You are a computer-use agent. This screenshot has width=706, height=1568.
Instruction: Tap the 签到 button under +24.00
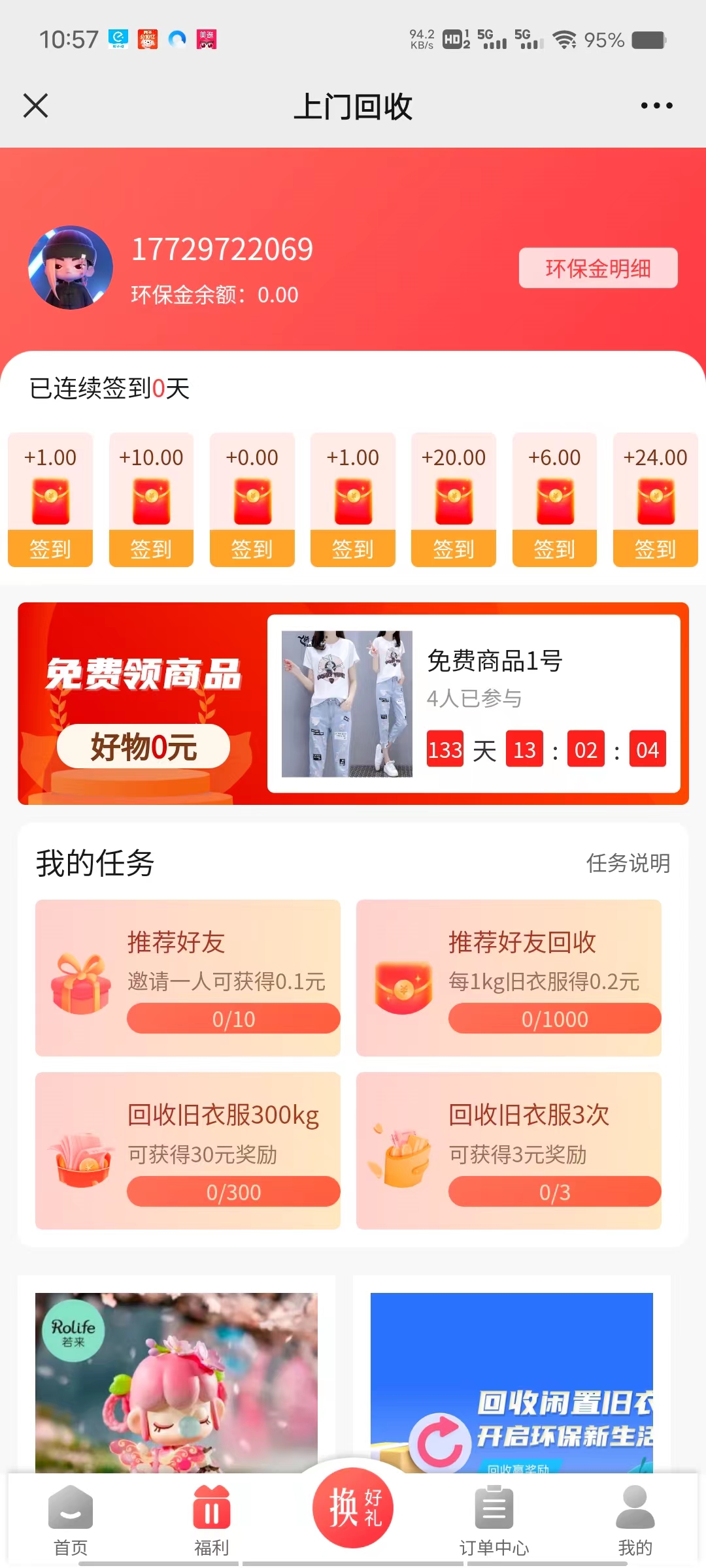[655, 548]
